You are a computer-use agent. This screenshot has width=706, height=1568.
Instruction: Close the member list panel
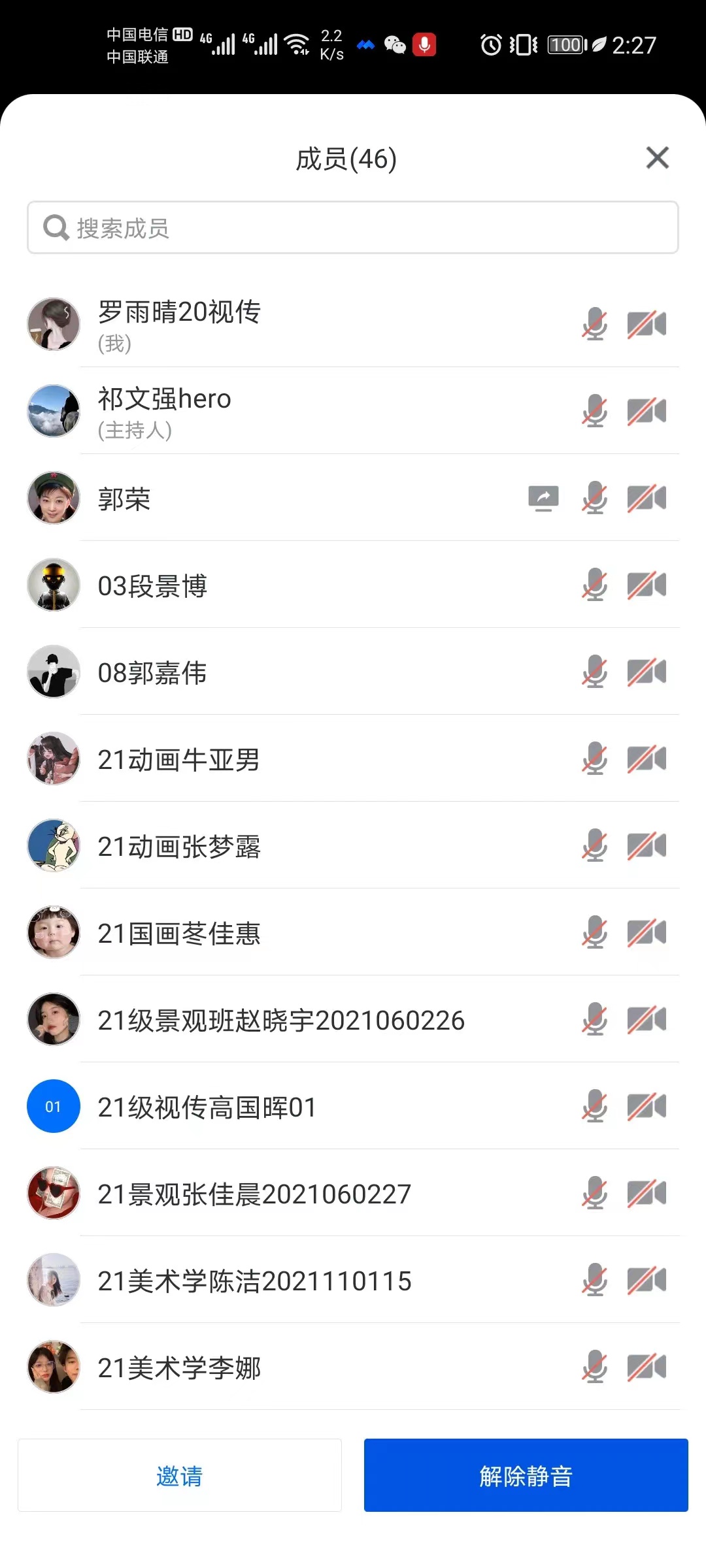pos(657,157)
